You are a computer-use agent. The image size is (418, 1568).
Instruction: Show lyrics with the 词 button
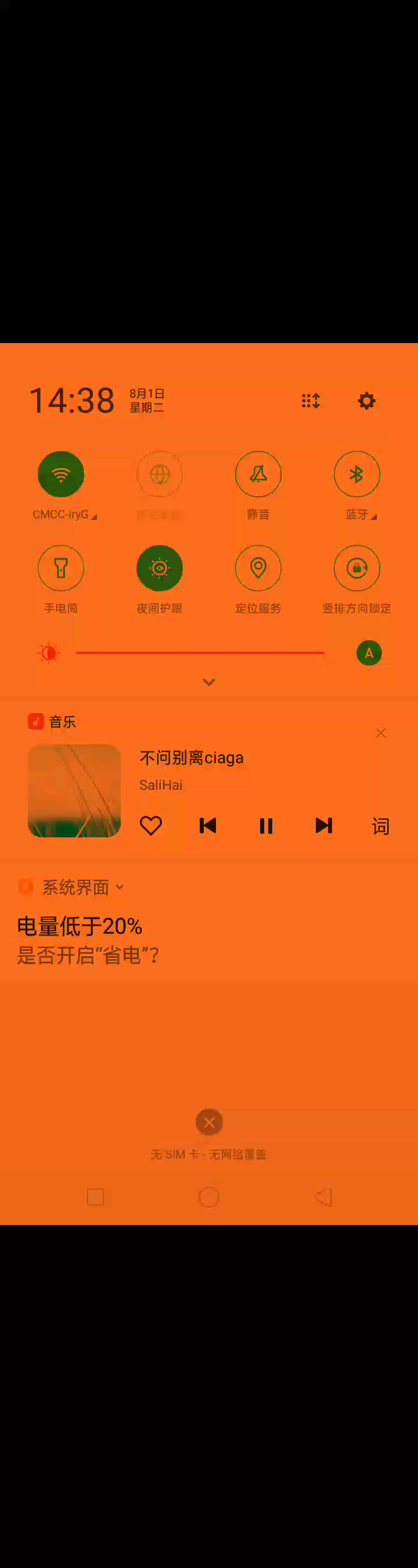click(x=381, y=826)
